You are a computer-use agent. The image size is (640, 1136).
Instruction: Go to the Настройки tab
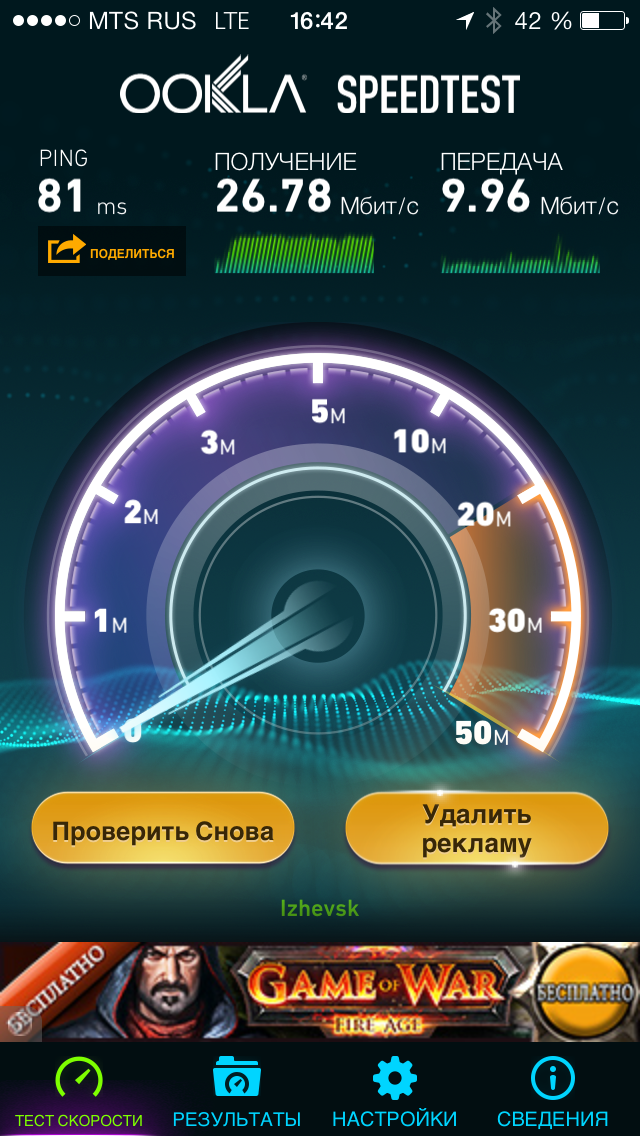pos(394,1091)
